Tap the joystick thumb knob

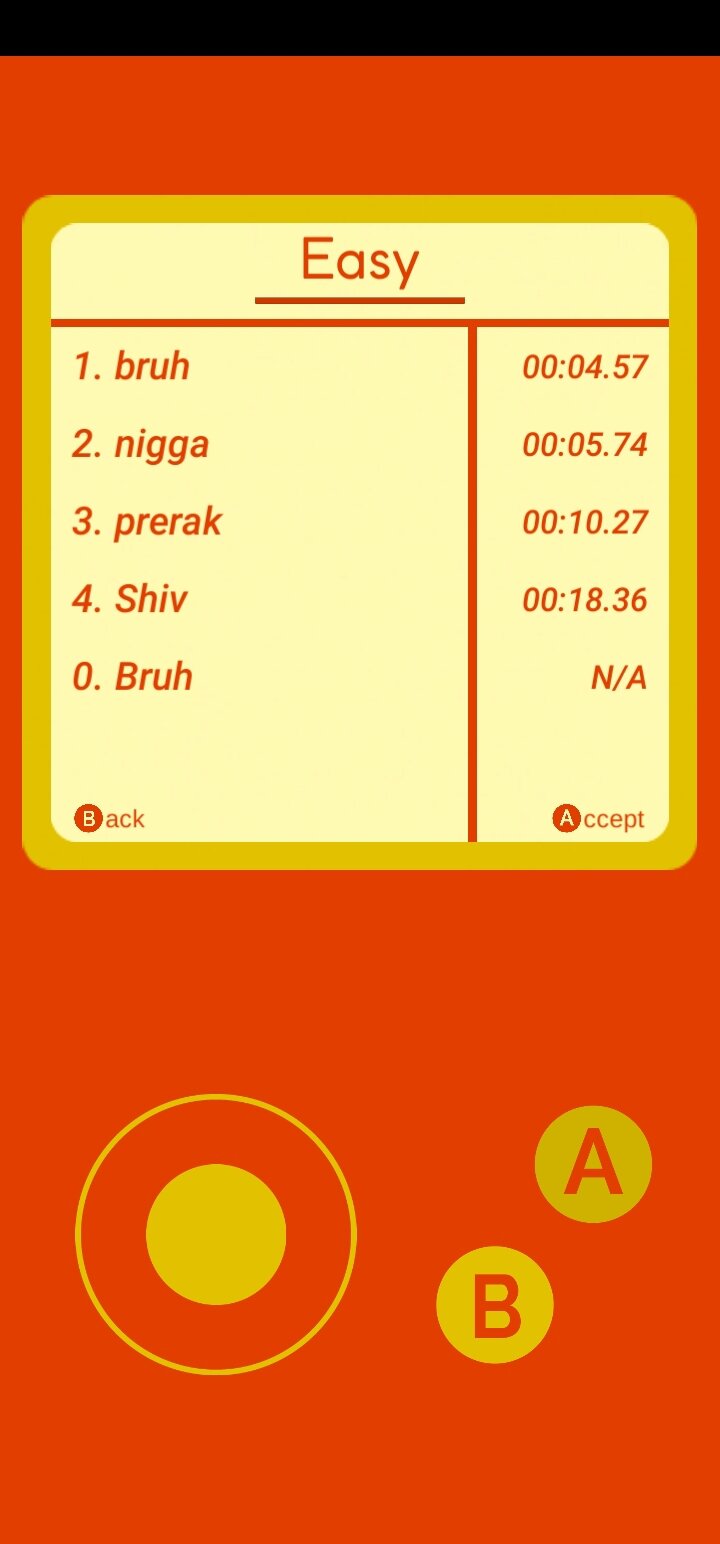(216, 1234)
